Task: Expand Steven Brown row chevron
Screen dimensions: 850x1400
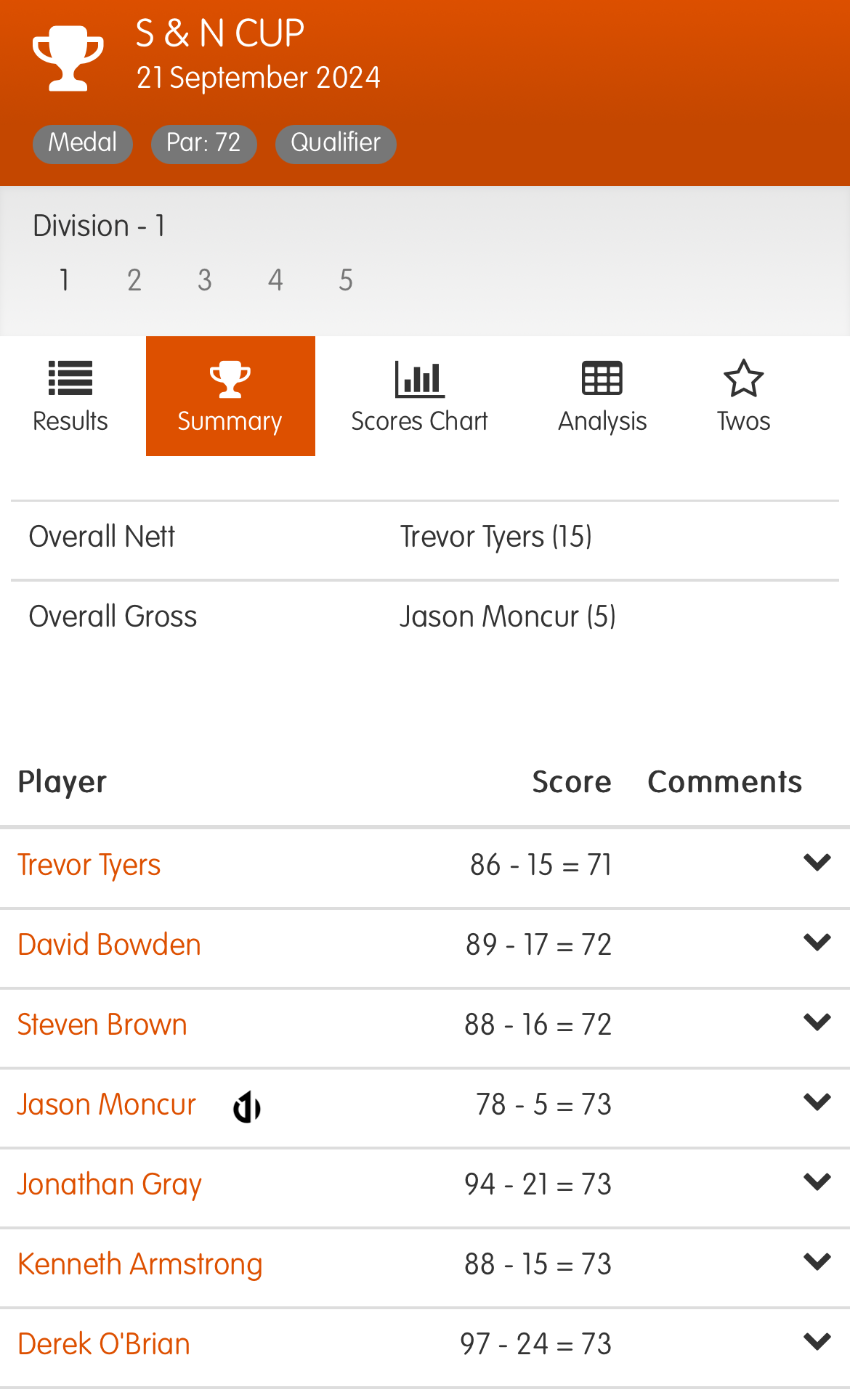Action: click(x=817, y=1022)
